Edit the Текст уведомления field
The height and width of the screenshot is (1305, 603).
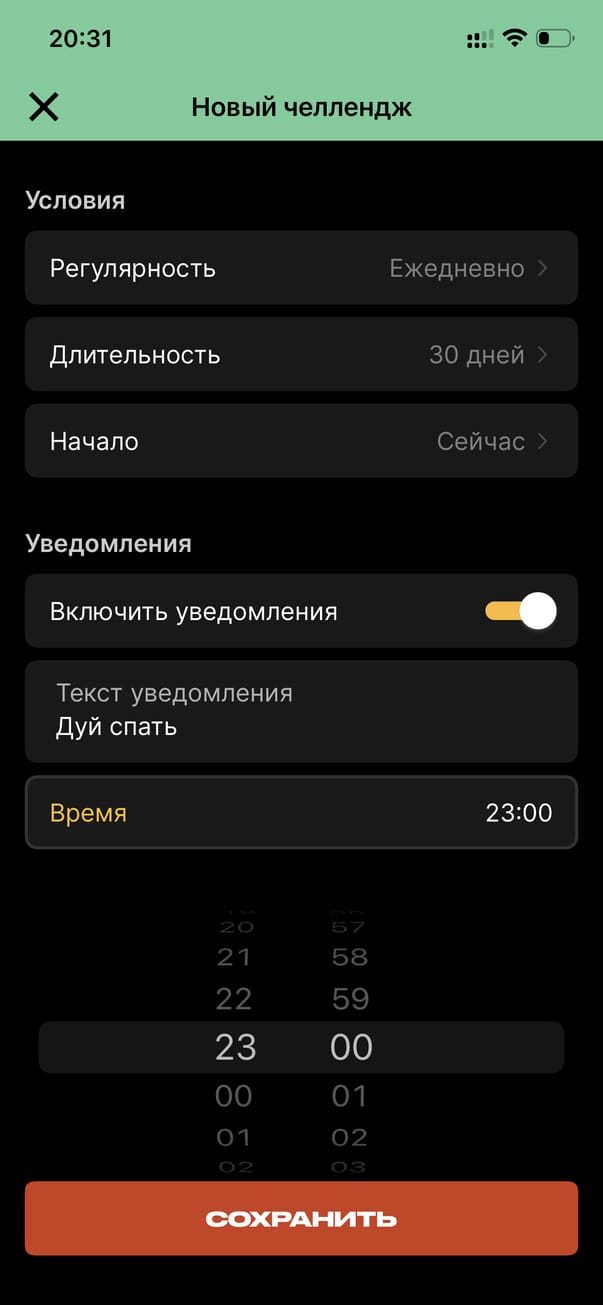[301, 711]
